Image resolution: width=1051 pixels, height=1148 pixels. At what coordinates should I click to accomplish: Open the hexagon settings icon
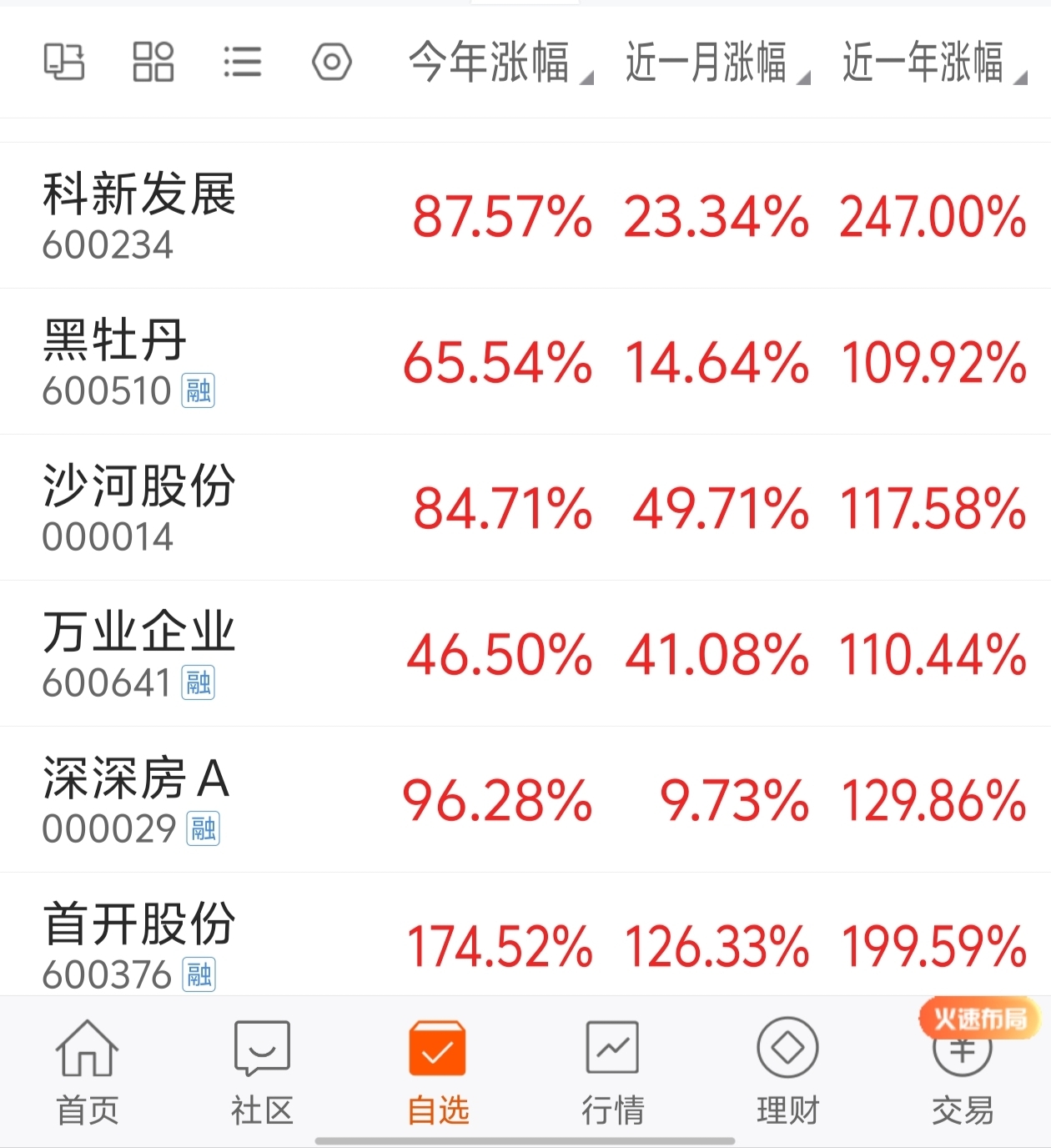pyautogui.click(x=332, y=62)
